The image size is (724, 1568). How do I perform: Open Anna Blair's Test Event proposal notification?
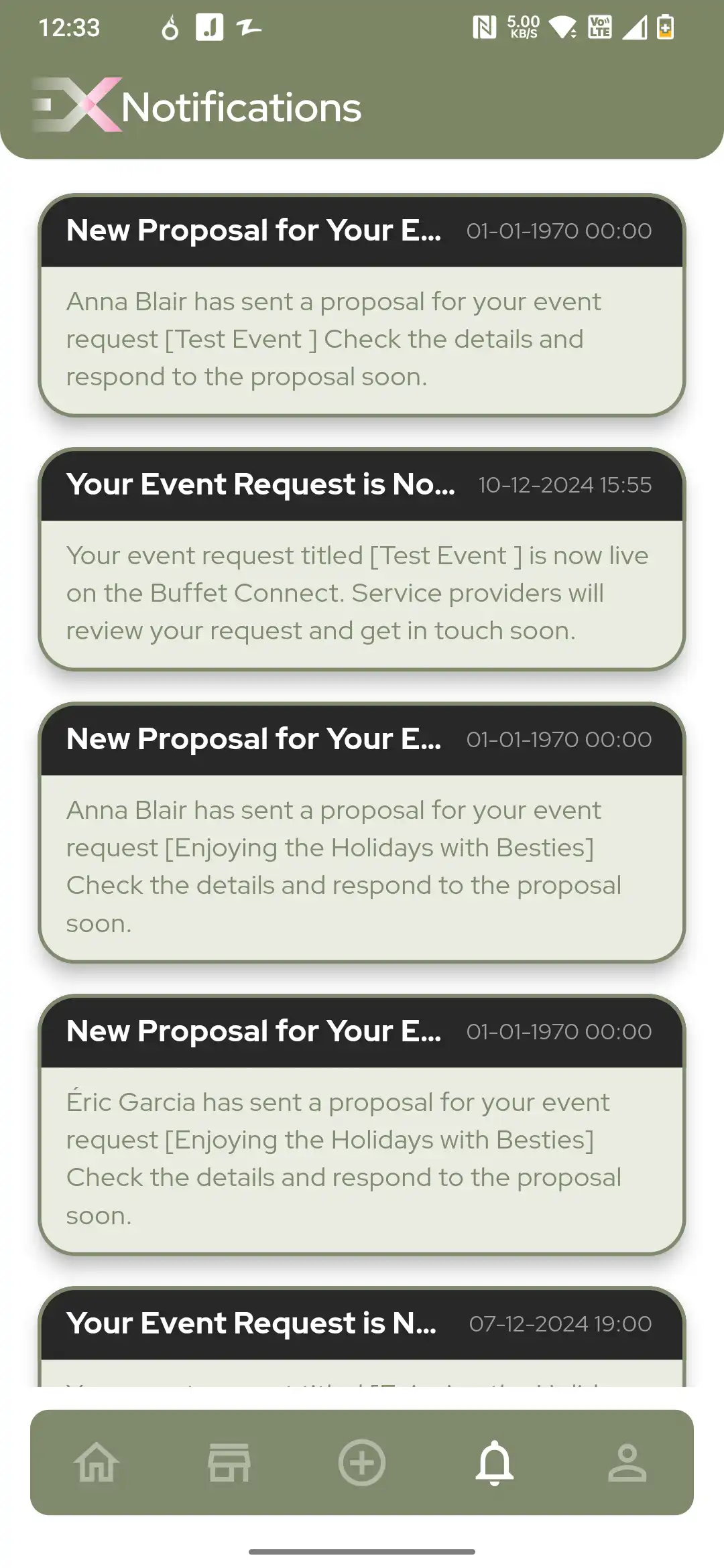(362, 305)
